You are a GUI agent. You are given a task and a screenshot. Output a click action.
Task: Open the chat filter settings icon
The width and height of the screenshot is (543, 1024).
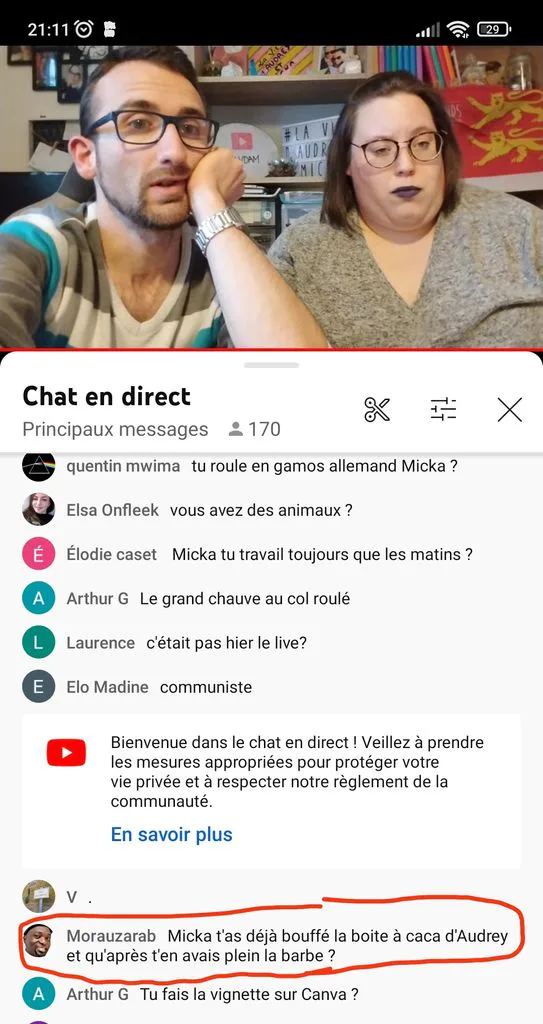coord(443,409)
